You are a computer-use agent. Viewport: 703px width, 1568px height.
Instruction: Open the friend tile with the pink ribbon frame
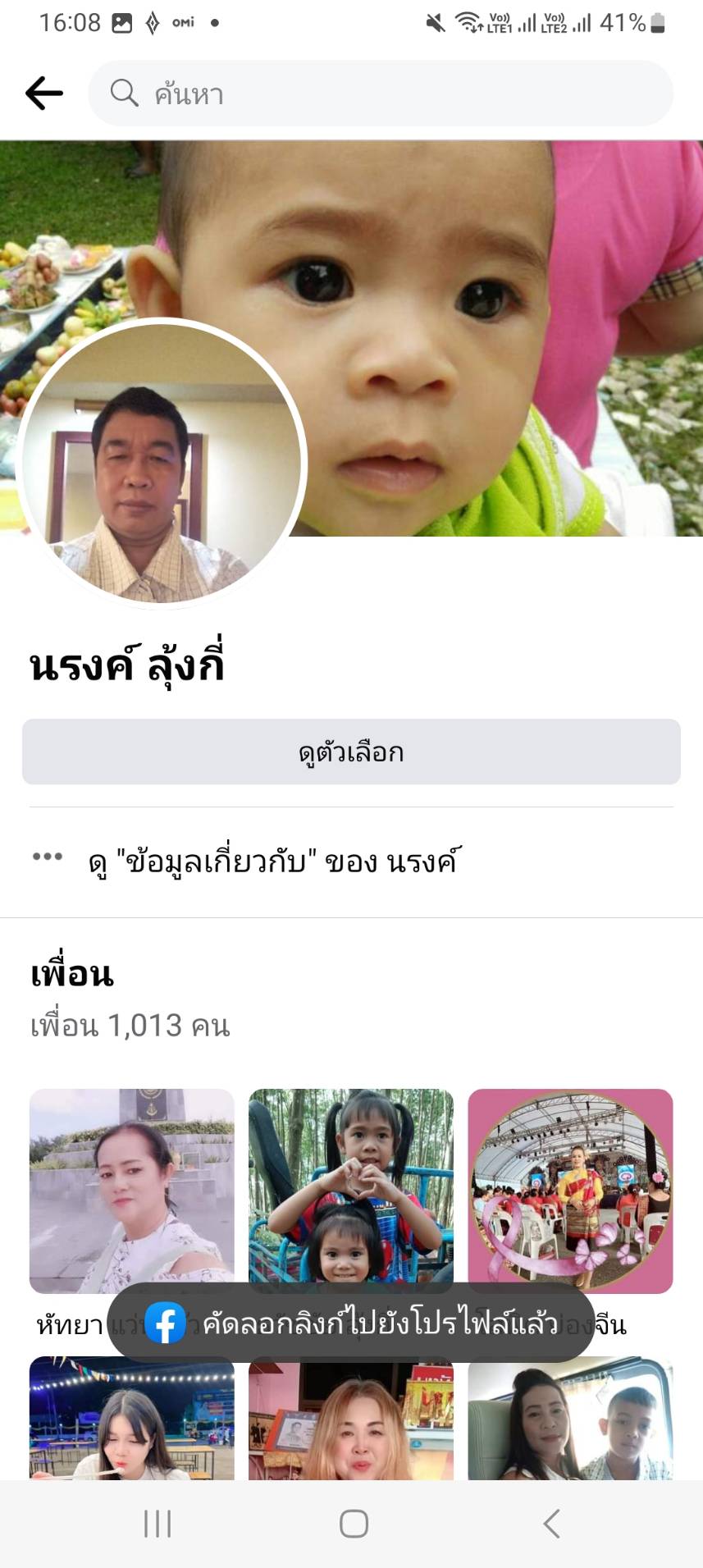click(x=570, y=1191)
